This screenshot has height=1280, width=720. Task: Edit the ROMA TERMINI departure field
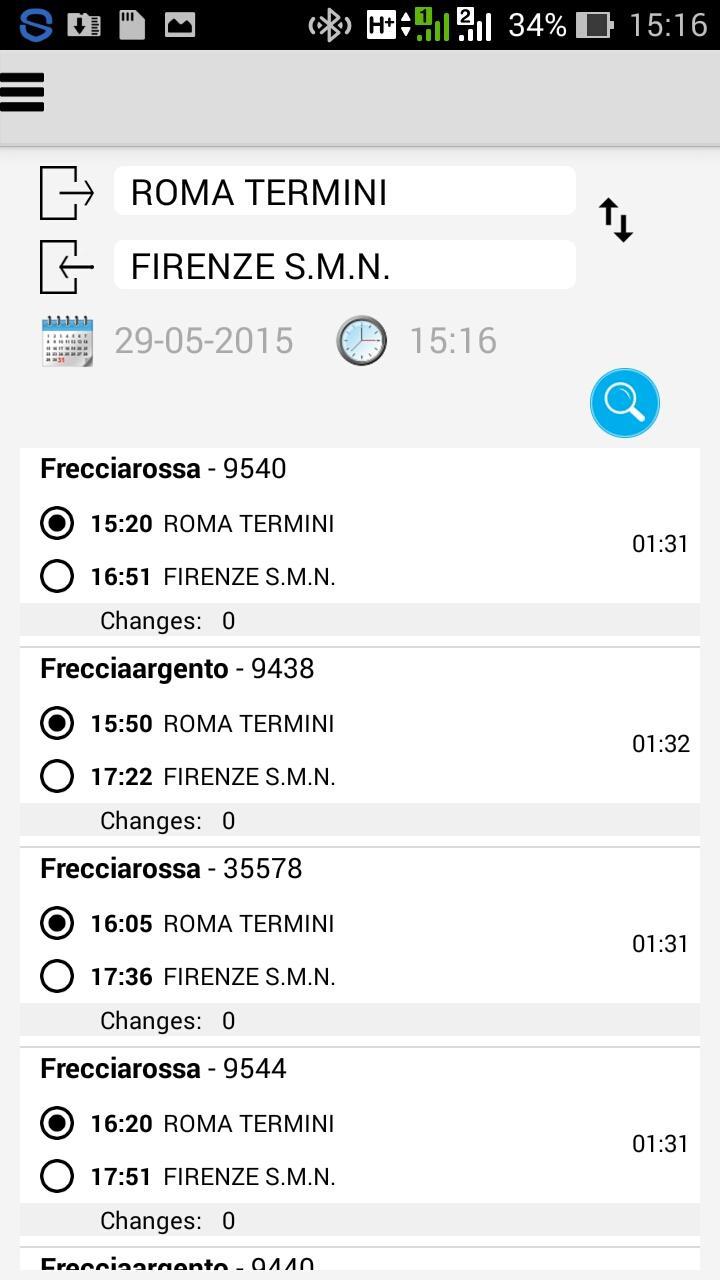(344, 191)
